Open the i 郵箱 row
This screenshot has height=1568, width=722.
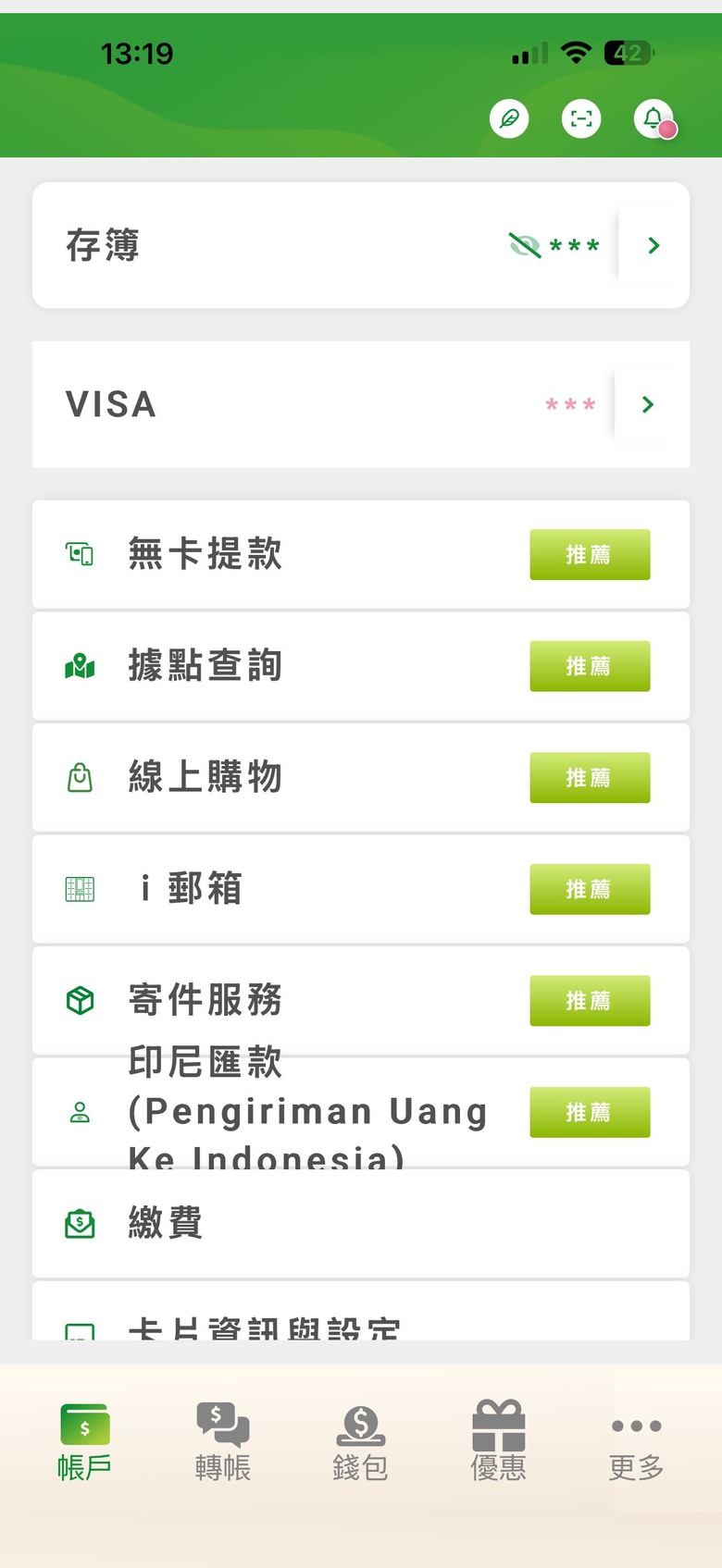tap(361, 889)
